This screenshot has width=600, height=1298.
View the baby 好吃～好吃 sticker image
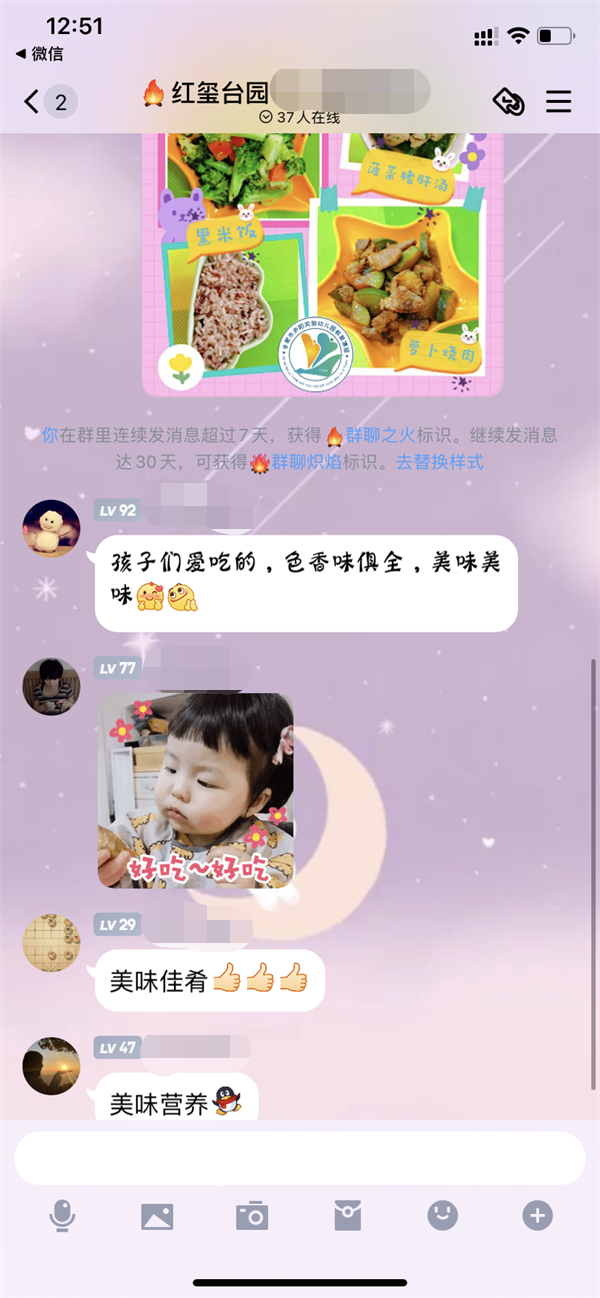coord(196,790)
